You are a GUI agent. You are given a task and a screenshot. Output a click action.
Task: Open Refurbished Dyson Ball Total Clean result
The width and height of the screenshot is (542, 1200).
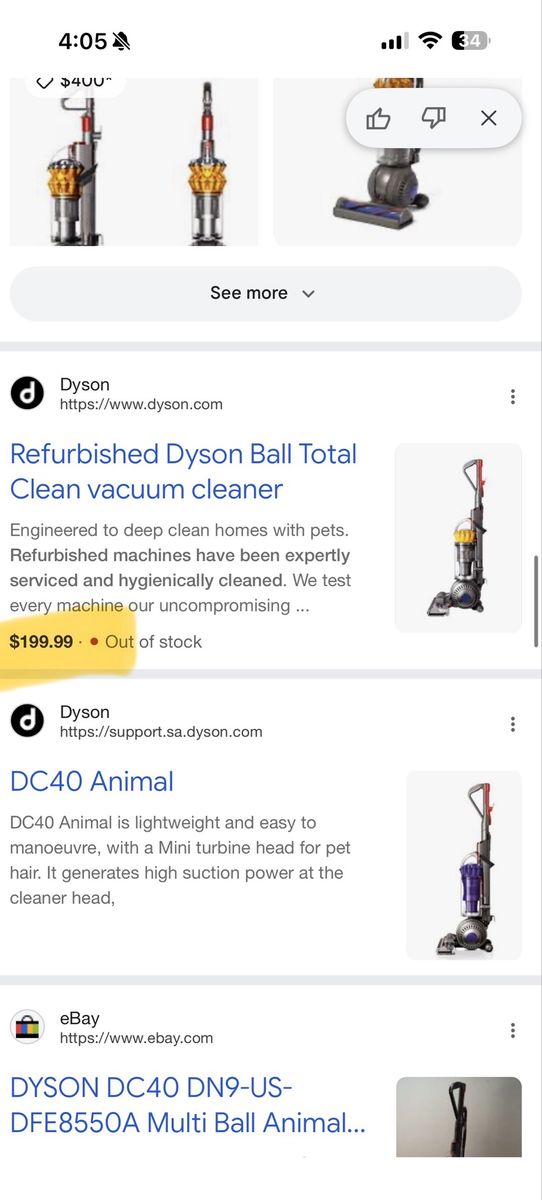[x=183, y=471]
